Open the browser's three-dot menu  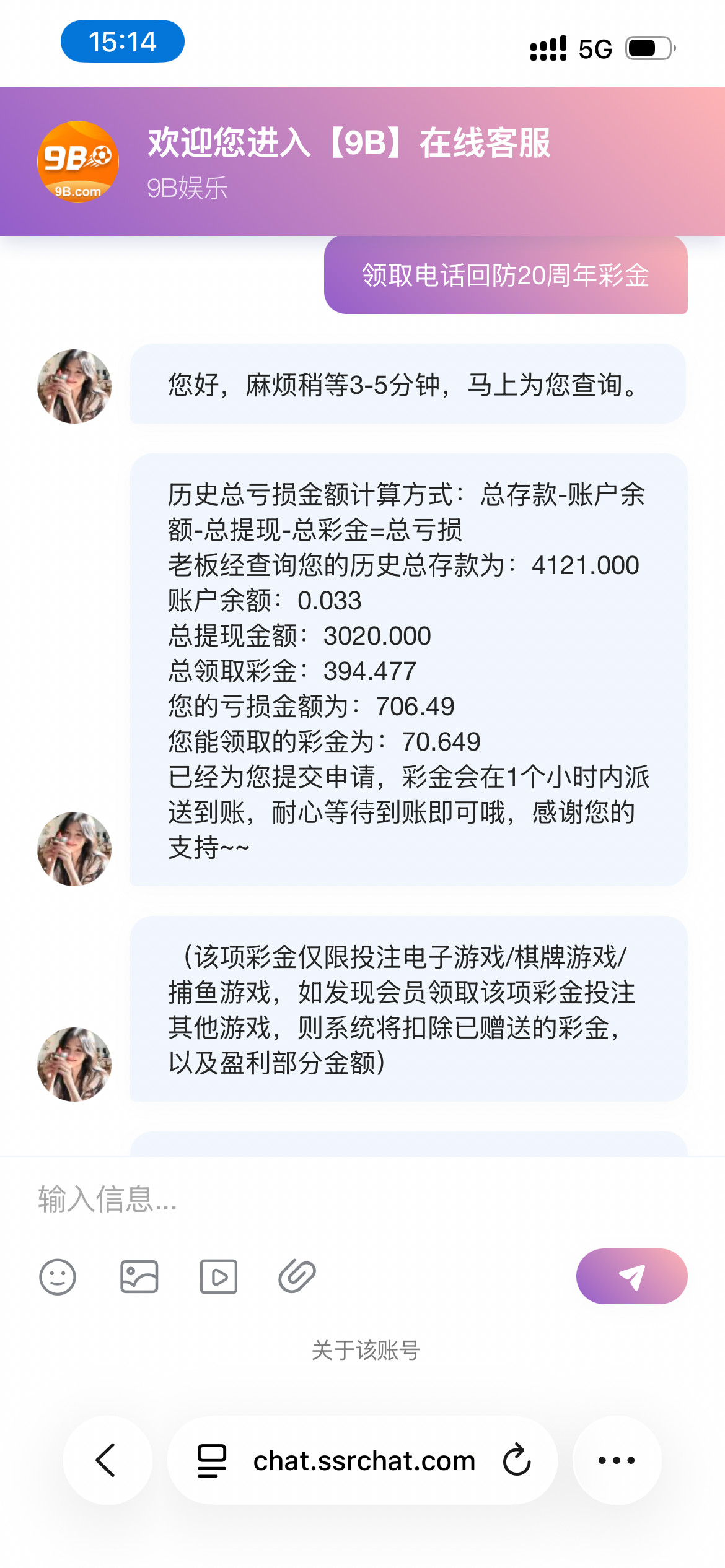tap(617, 1460)
